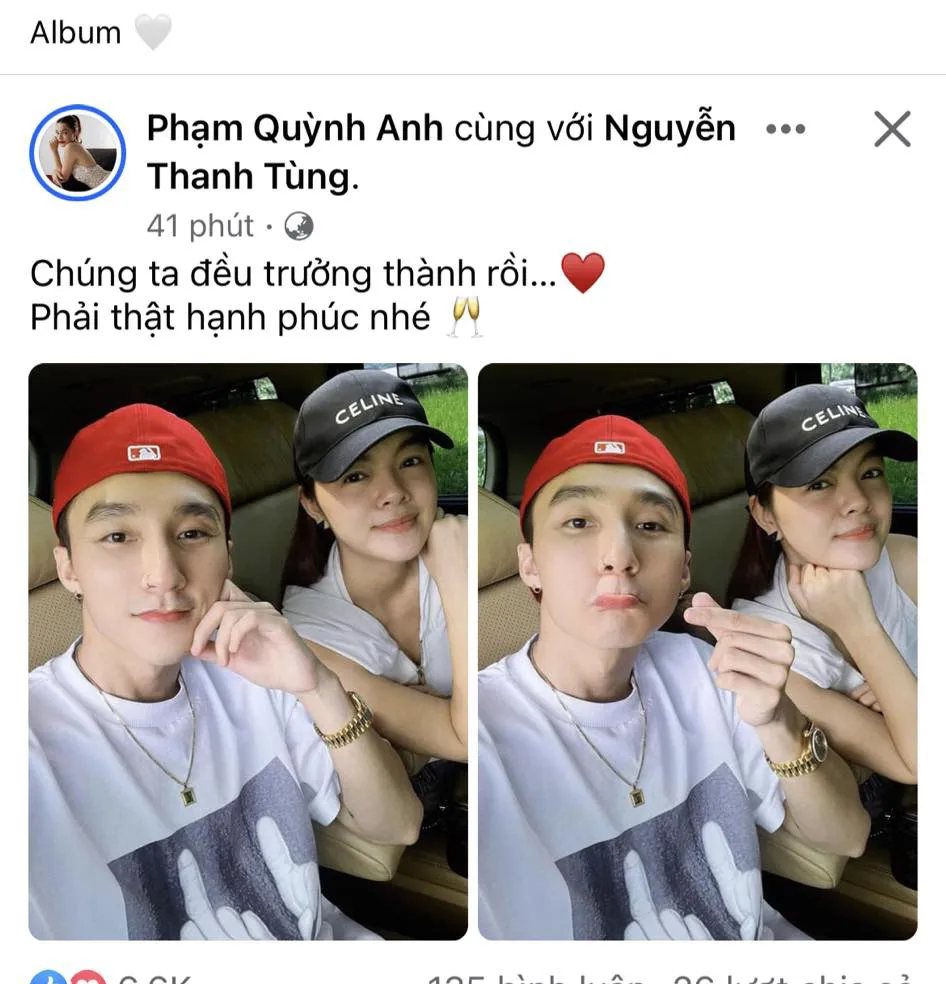Open the left selfie photo of the pair
The height and width of the screenshot is (984, 946).
click(x=247, y=650)
